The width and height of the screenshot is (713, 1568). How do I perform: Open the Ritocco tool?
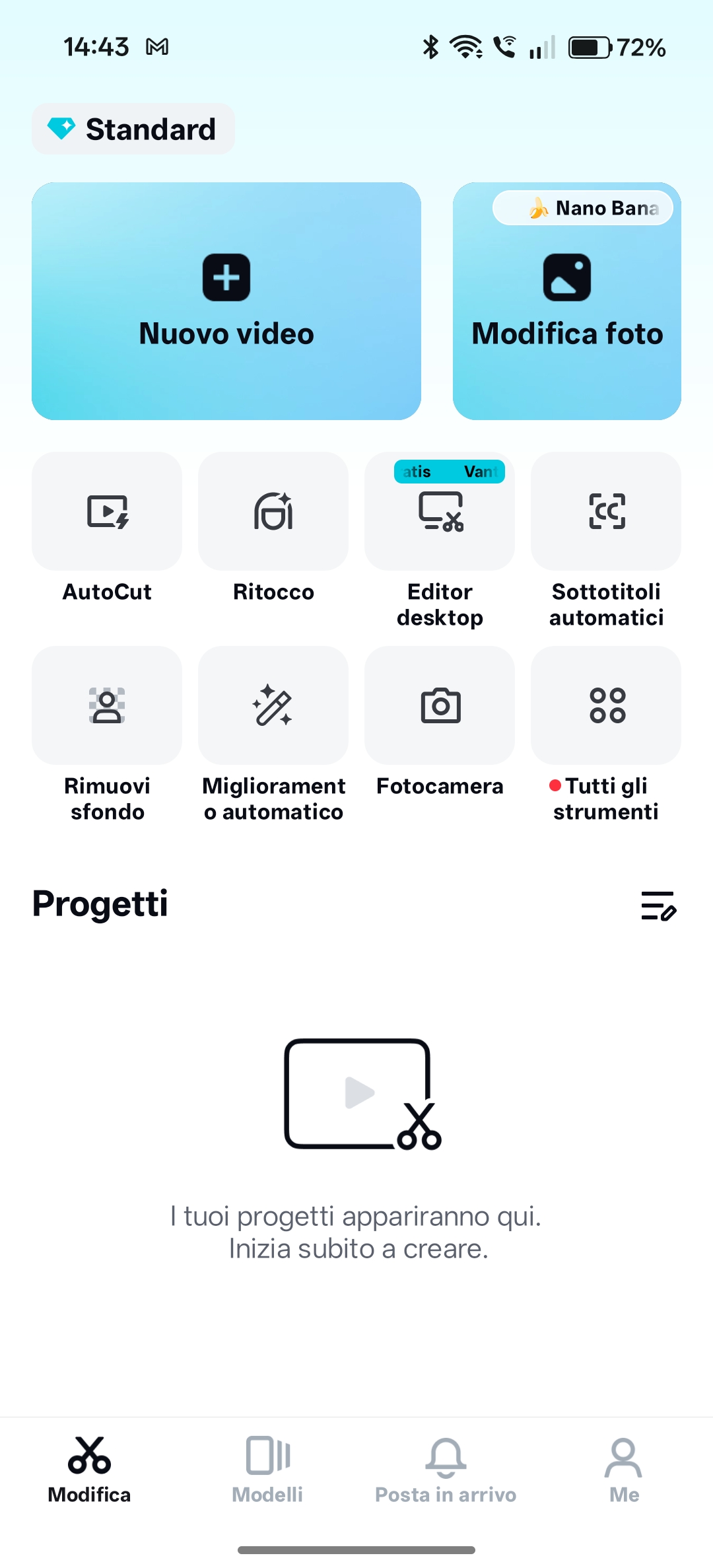(273, 512)
